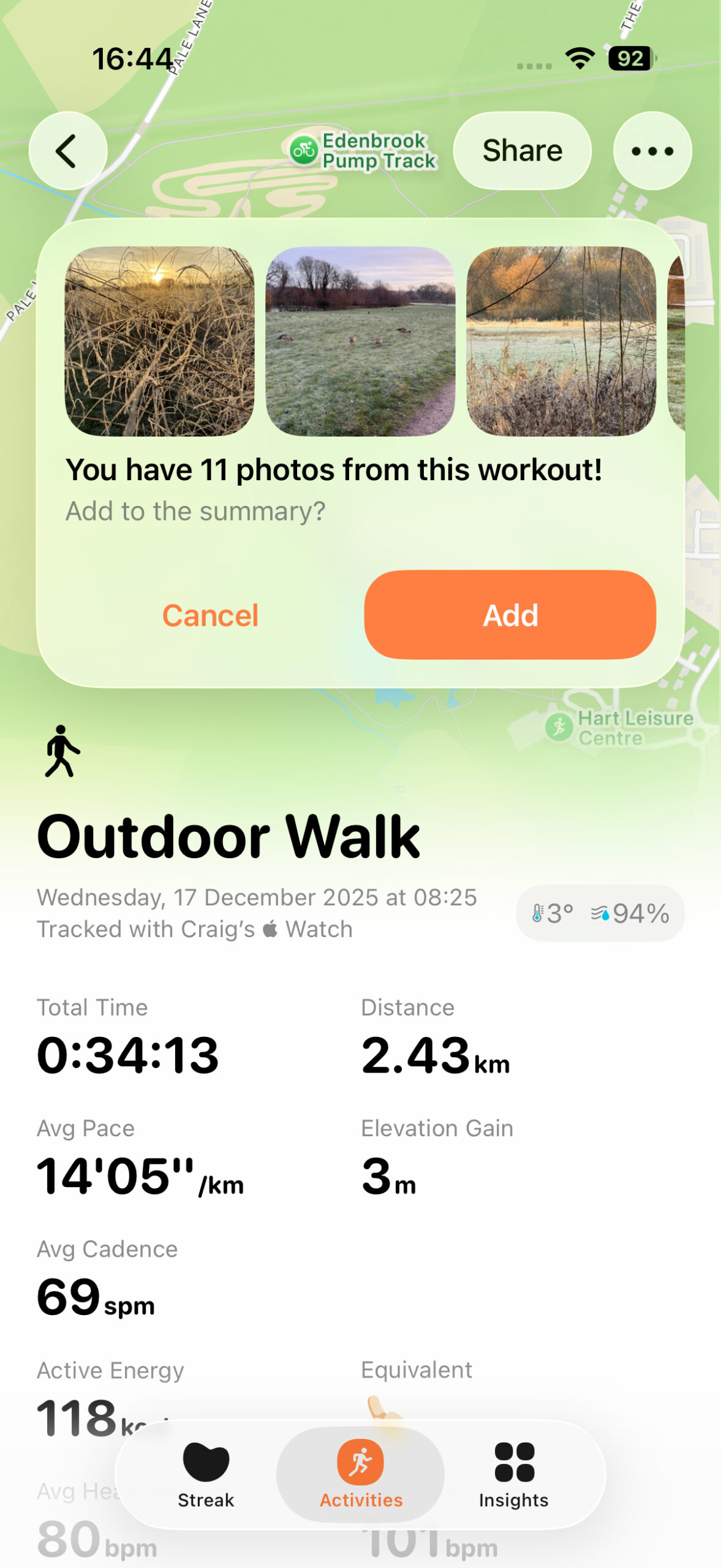Open the sunset reeds photo
This screenshot has width=721, height=1568.
[x=159, y=341]
